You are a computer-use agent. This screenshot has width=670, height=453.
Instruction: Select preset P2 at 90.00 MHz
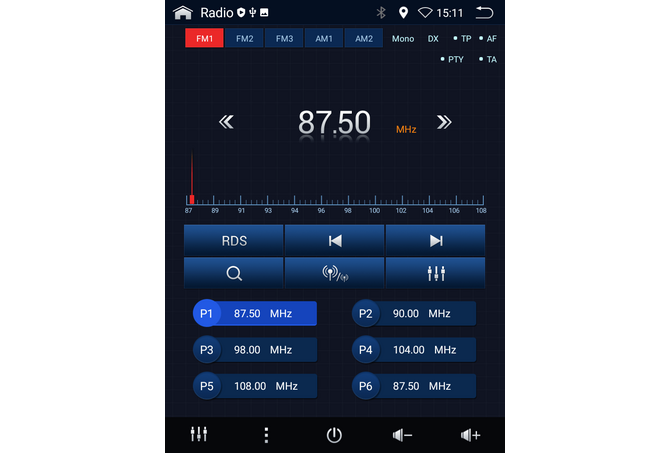tap(414, 314)
